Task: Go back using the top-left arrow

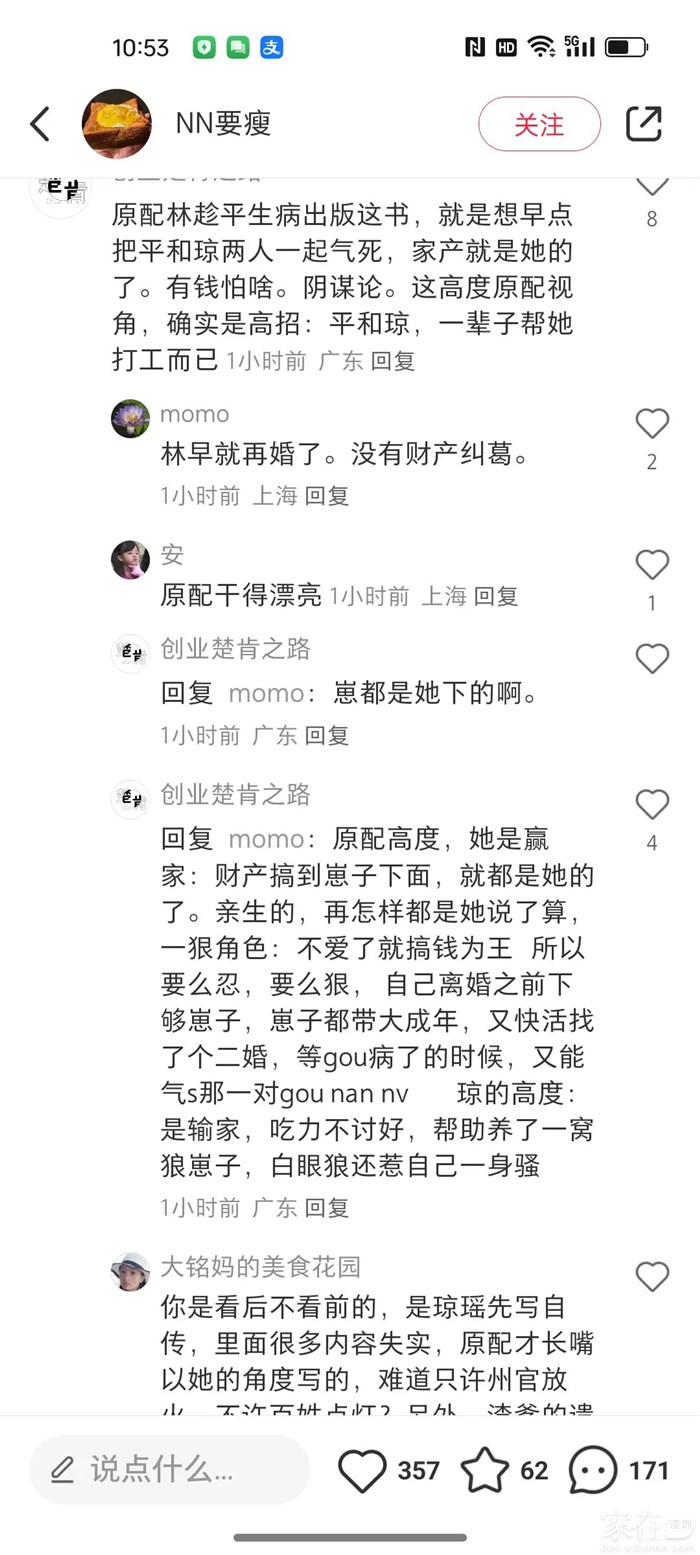Action: [40, 124]
